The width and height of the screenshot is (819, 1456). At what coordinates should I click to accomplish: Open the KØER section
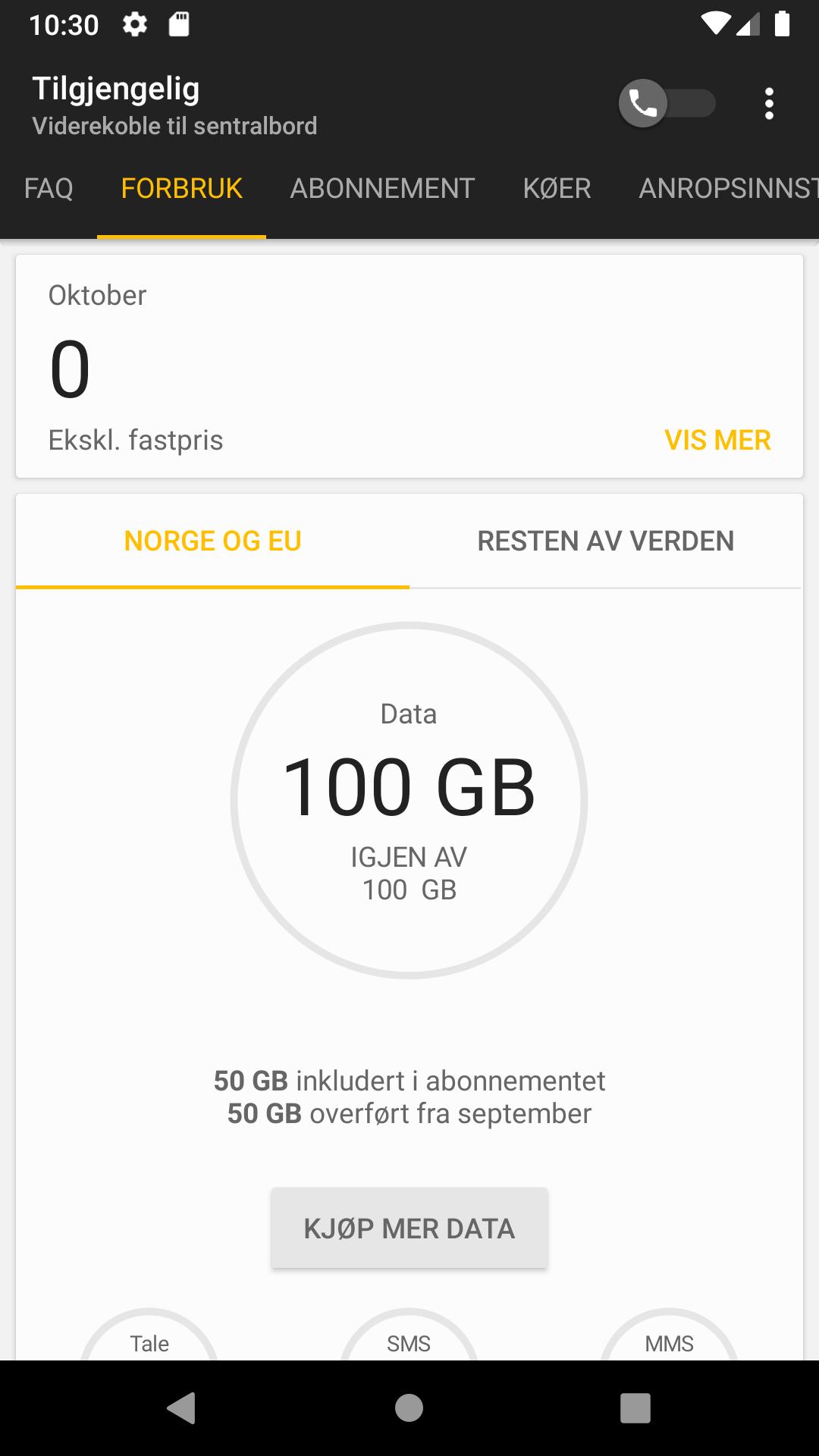pyautogui.click(x=557, y=188)
